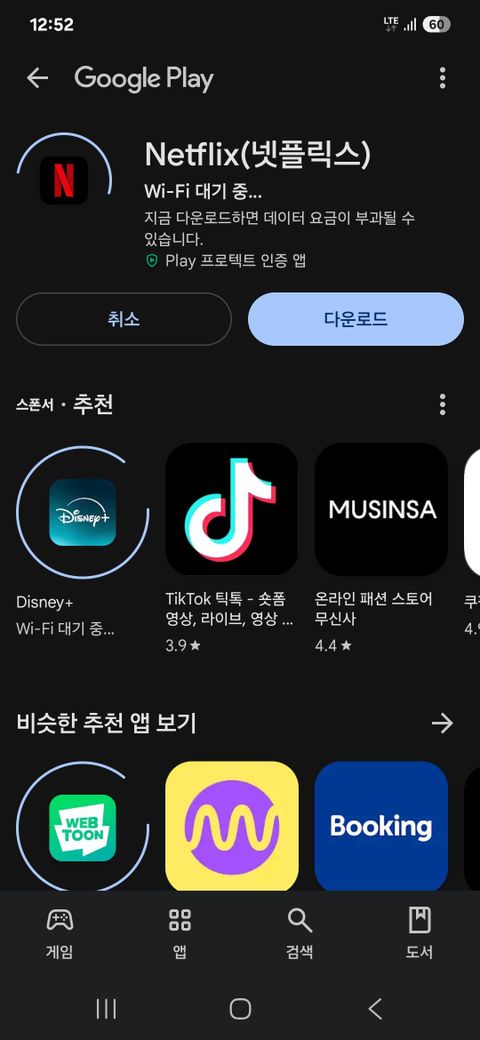Image resolution: width=480 pixels, height=1040 pixels.
Task: Tap 취소 to cancel the Netflix download
Action: (x=124, y=319)
